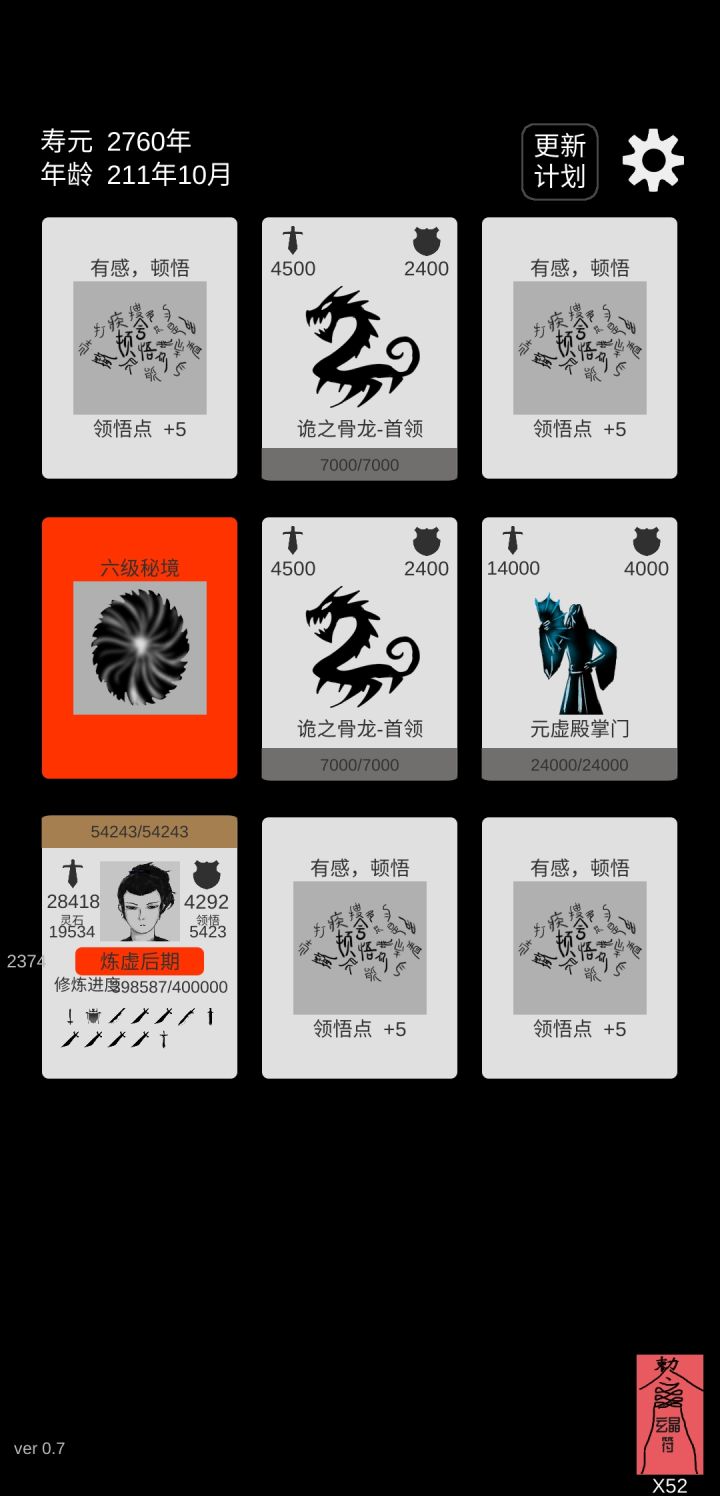The width and height of the screenshot is (720, 1496).
Task: Enter the 六级秘境 vortex portal
Action: click(139, 648)
